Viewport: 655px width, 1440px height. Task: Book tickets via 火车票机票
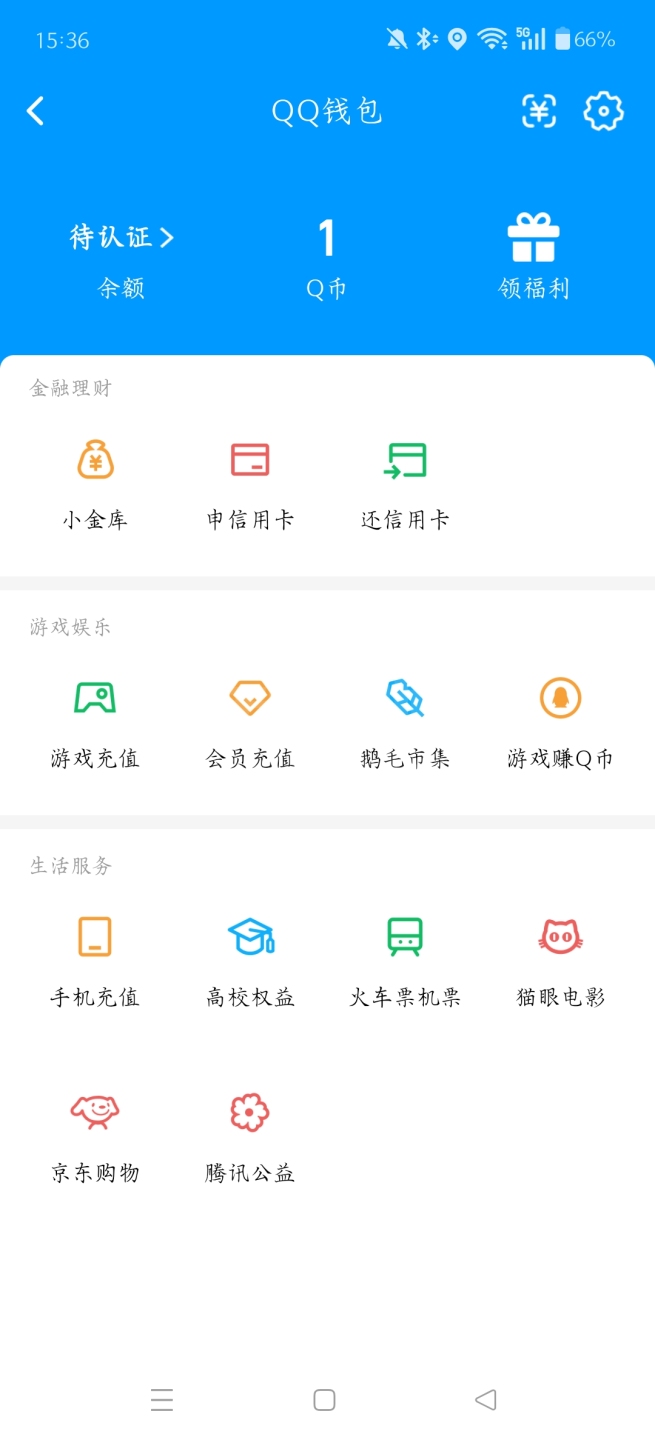pos(405,960)
